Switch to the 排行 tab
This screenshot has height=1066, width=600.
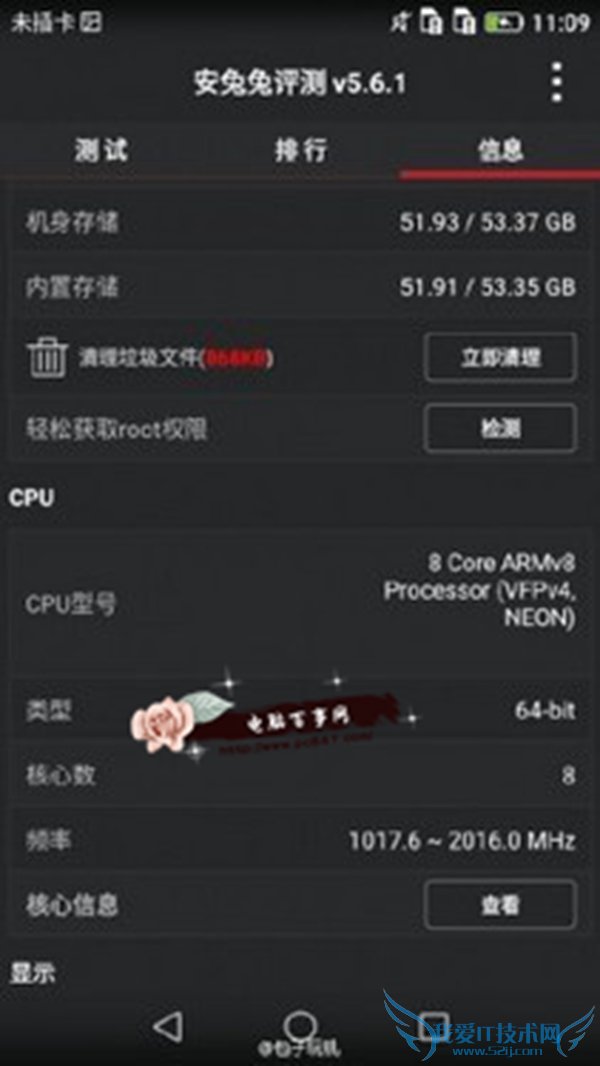(300, 151)
